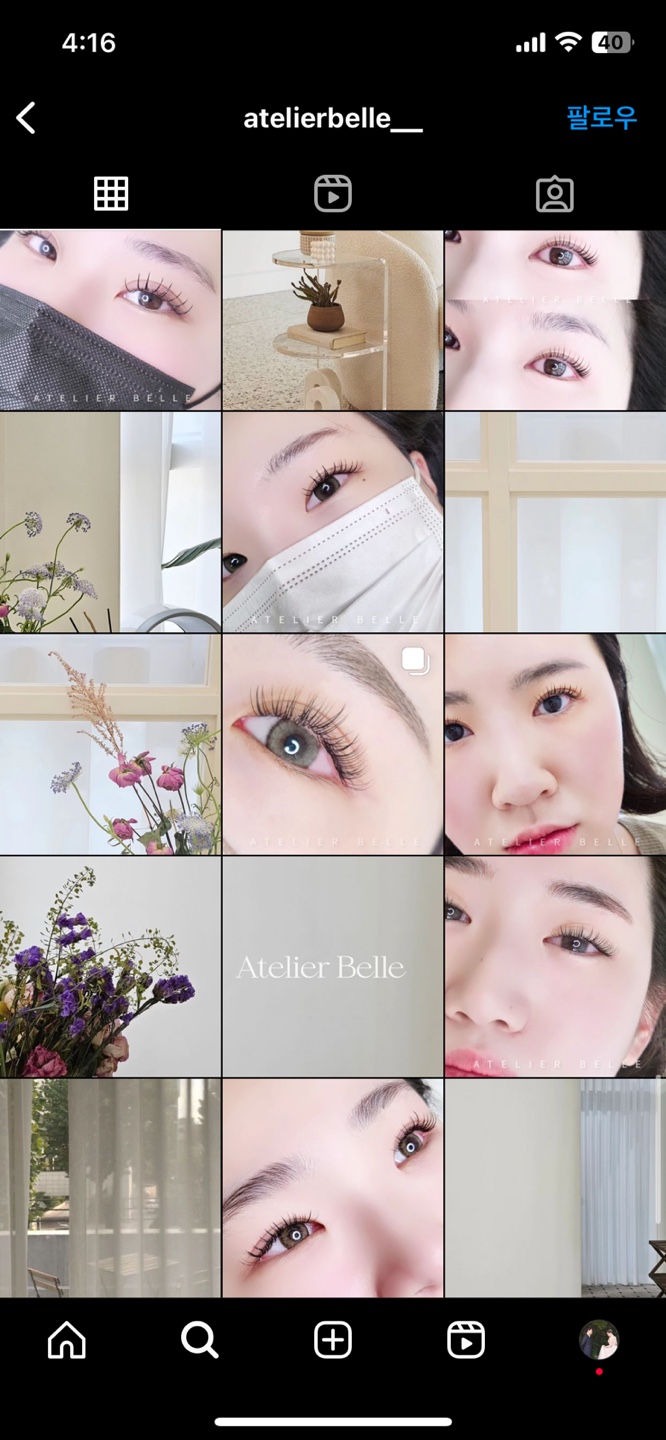
Task: Open the acrylic side table plant post
Action: [x=333, y=320]
